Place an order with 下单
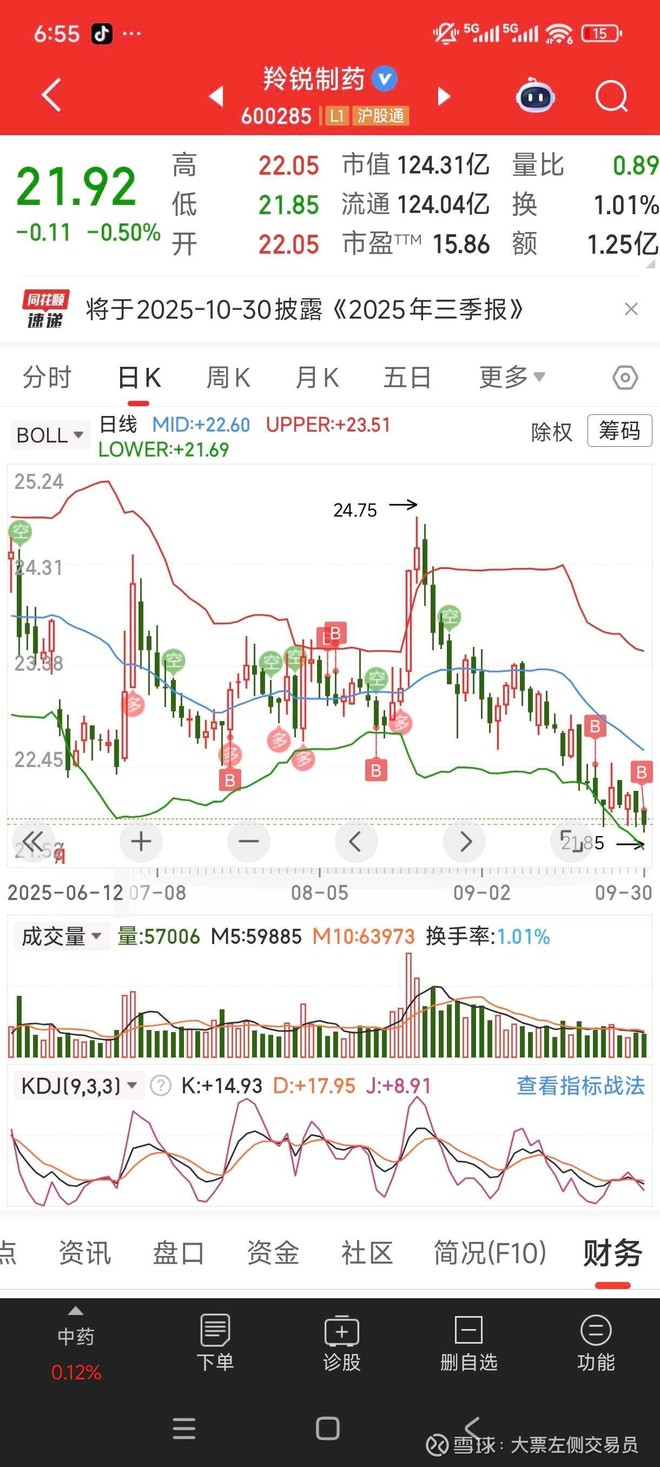This screenshot has height=1467, width=660. [x=215, y=1342]
